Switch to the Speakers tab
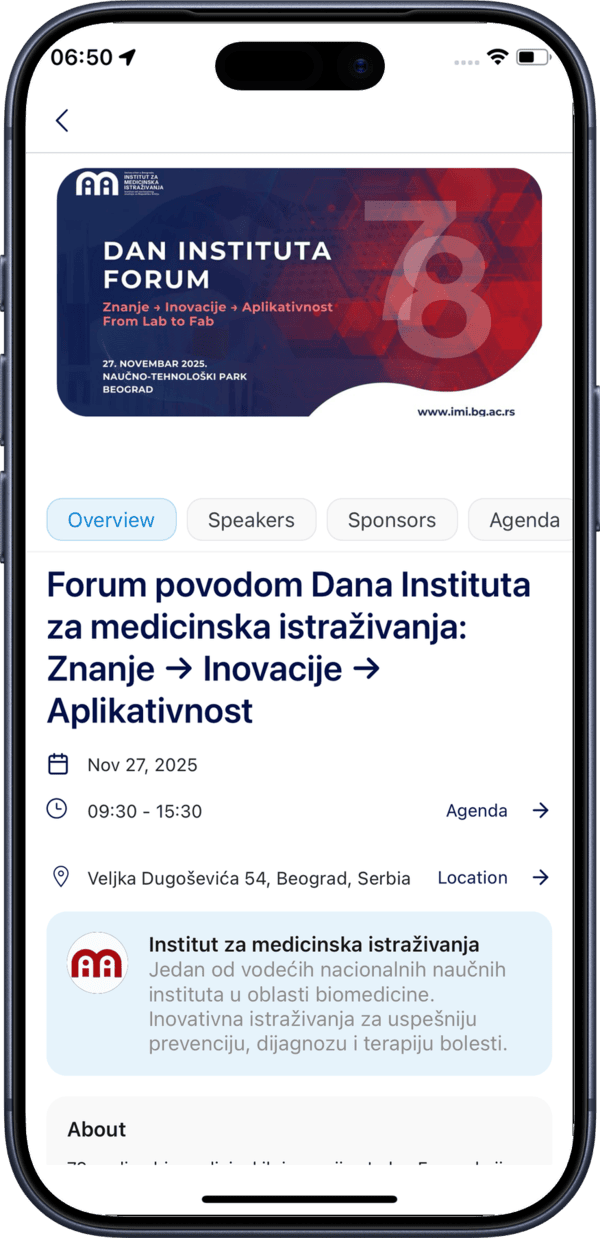 pyautogui.click(x=251, y=520)
